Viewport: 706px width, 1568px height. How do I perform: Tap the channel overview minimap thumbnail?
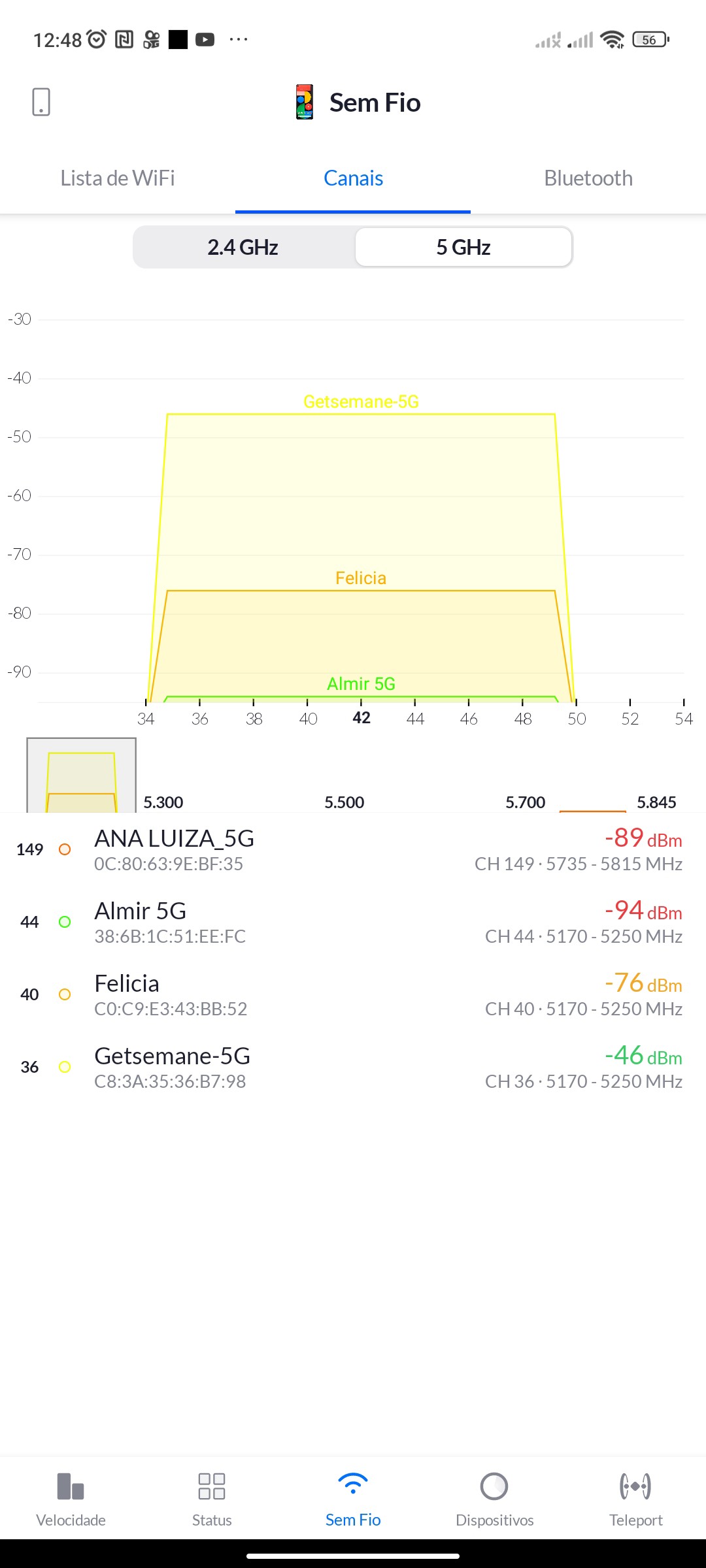pos(81,776)
